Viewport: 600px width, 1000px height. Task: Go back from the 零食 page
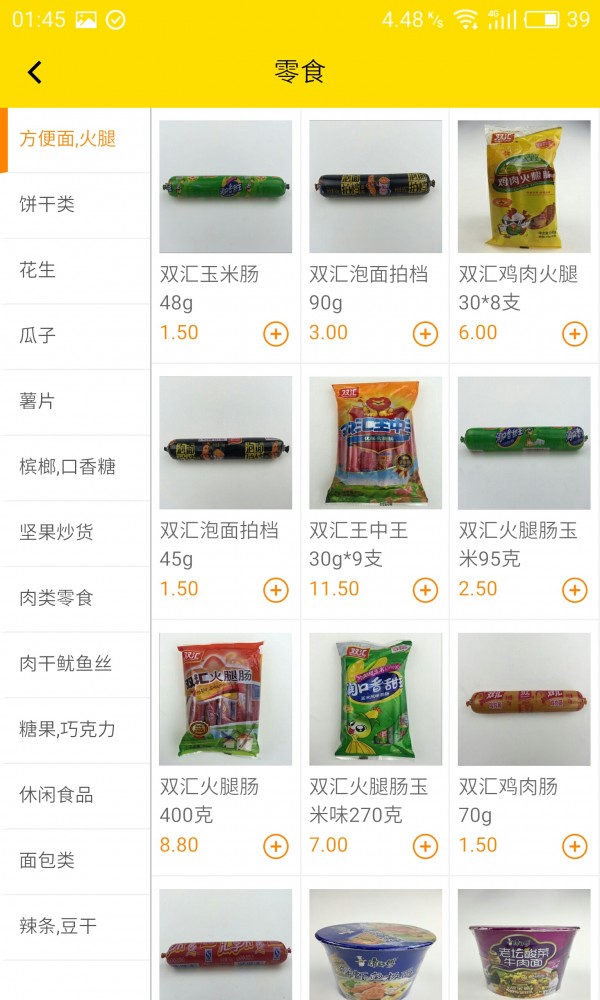click(35, 72)
